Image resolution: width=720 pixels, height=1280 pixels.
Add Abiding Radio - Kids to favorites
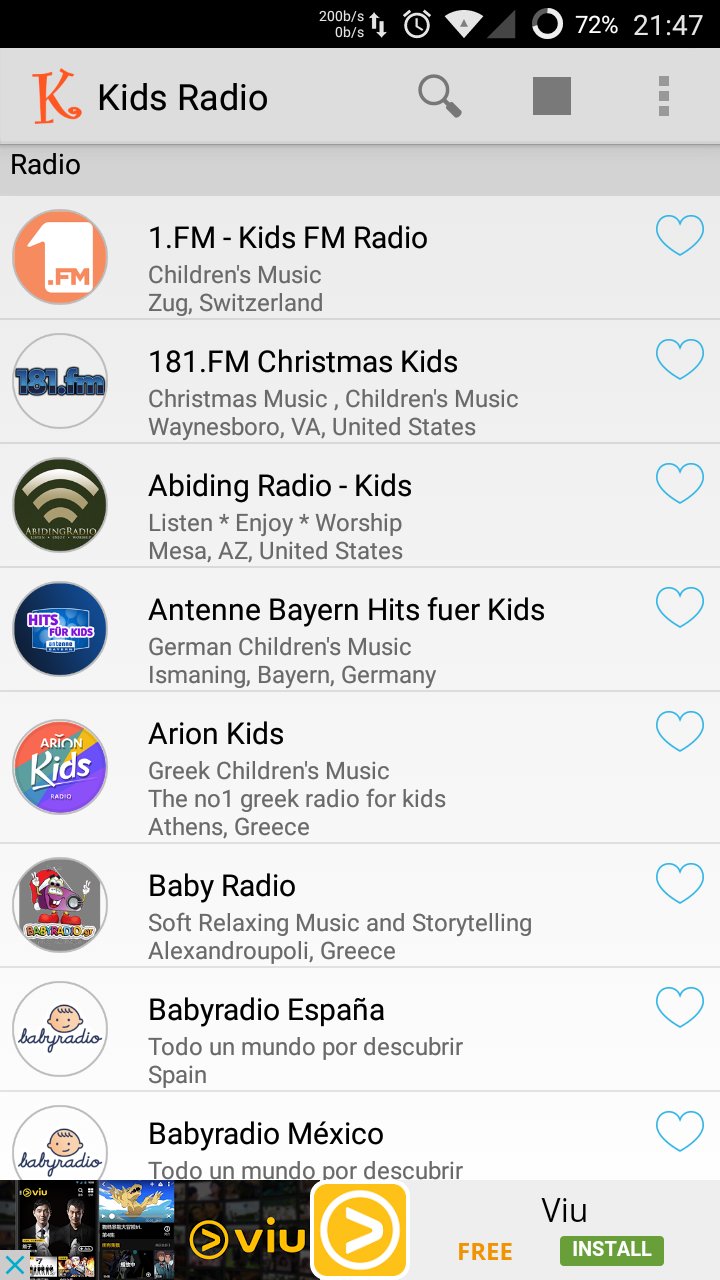[680, 484]
